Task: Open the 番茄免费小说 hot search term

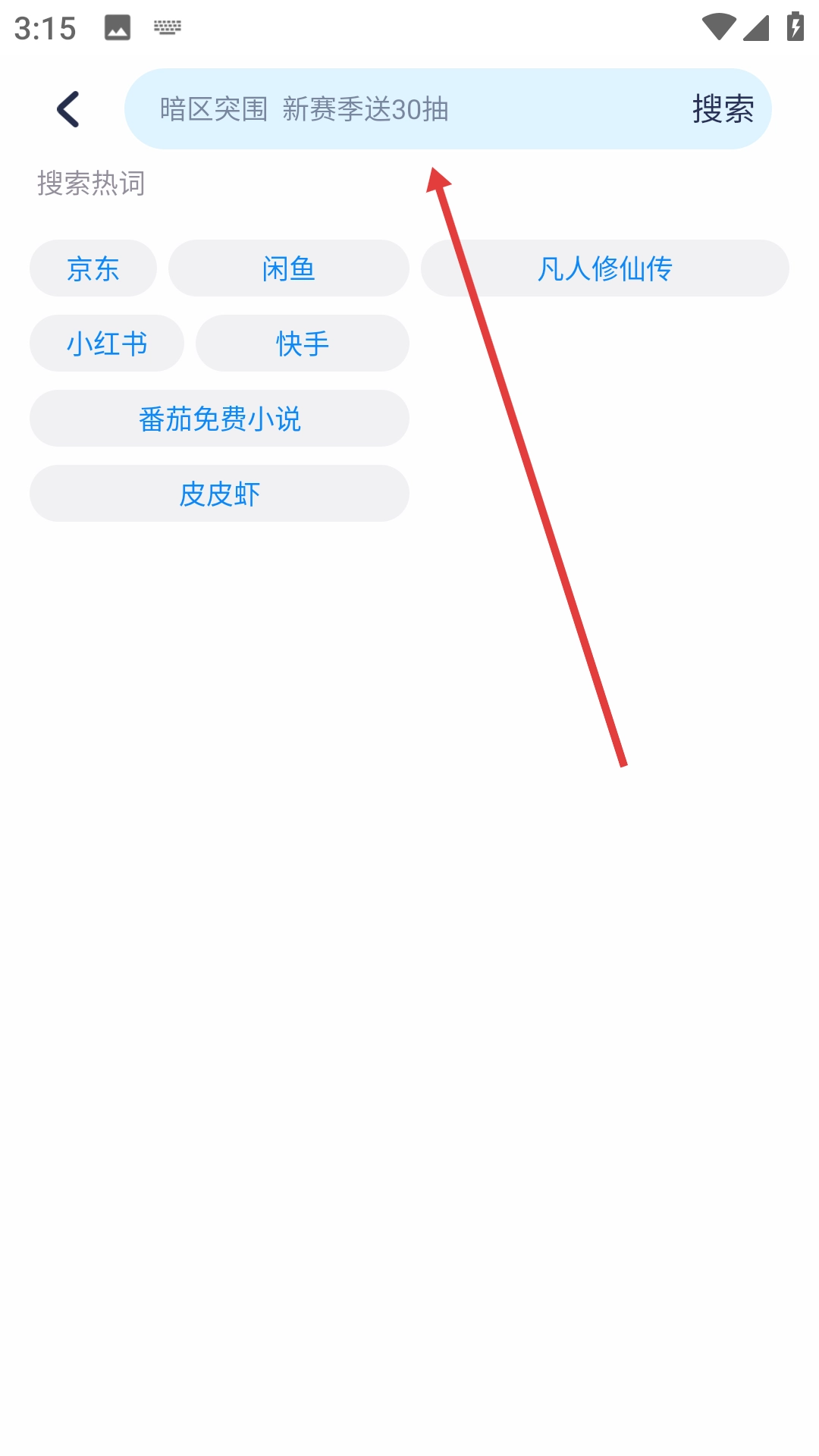Action: pyautogui.click(x=219, y=419)
